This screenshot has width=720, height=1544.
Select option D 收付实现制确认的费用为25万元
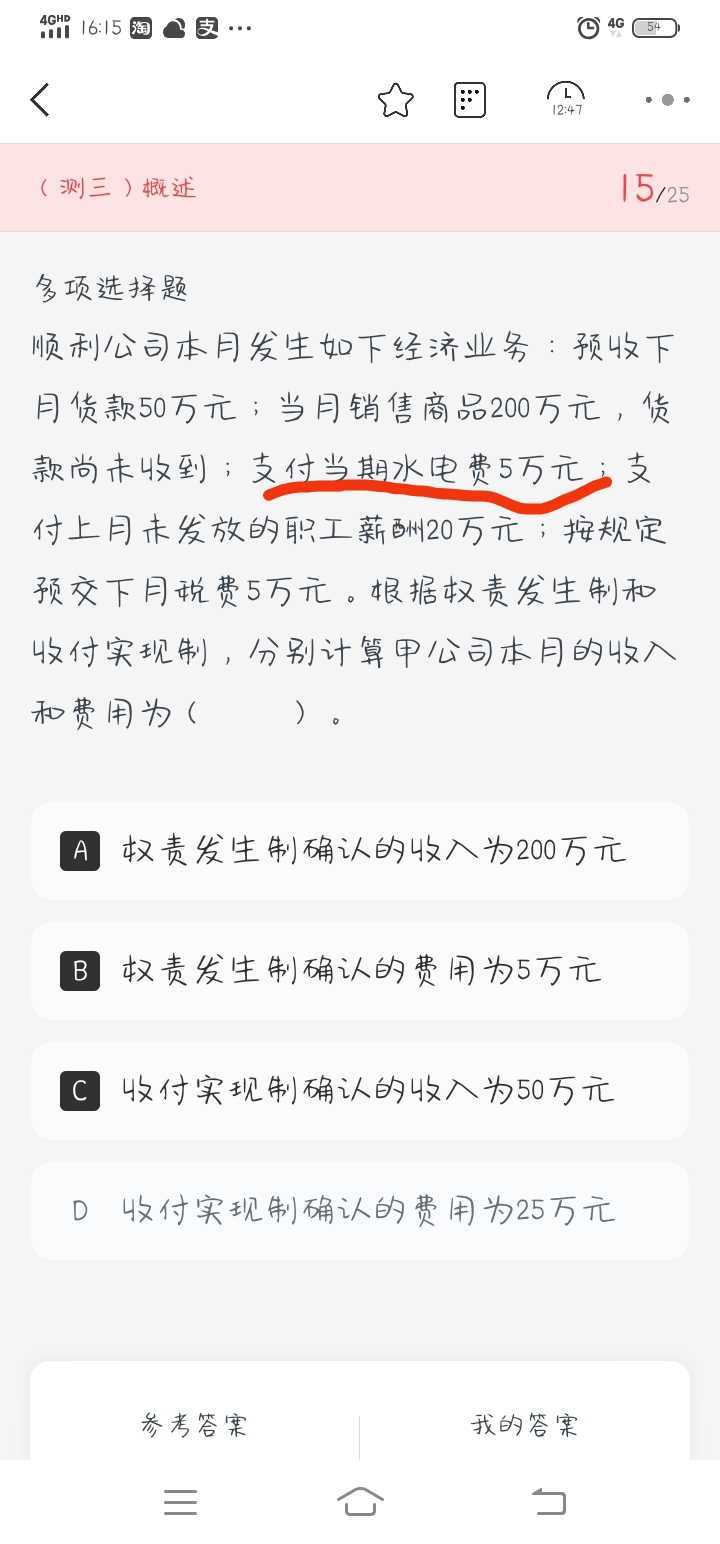360,1211
